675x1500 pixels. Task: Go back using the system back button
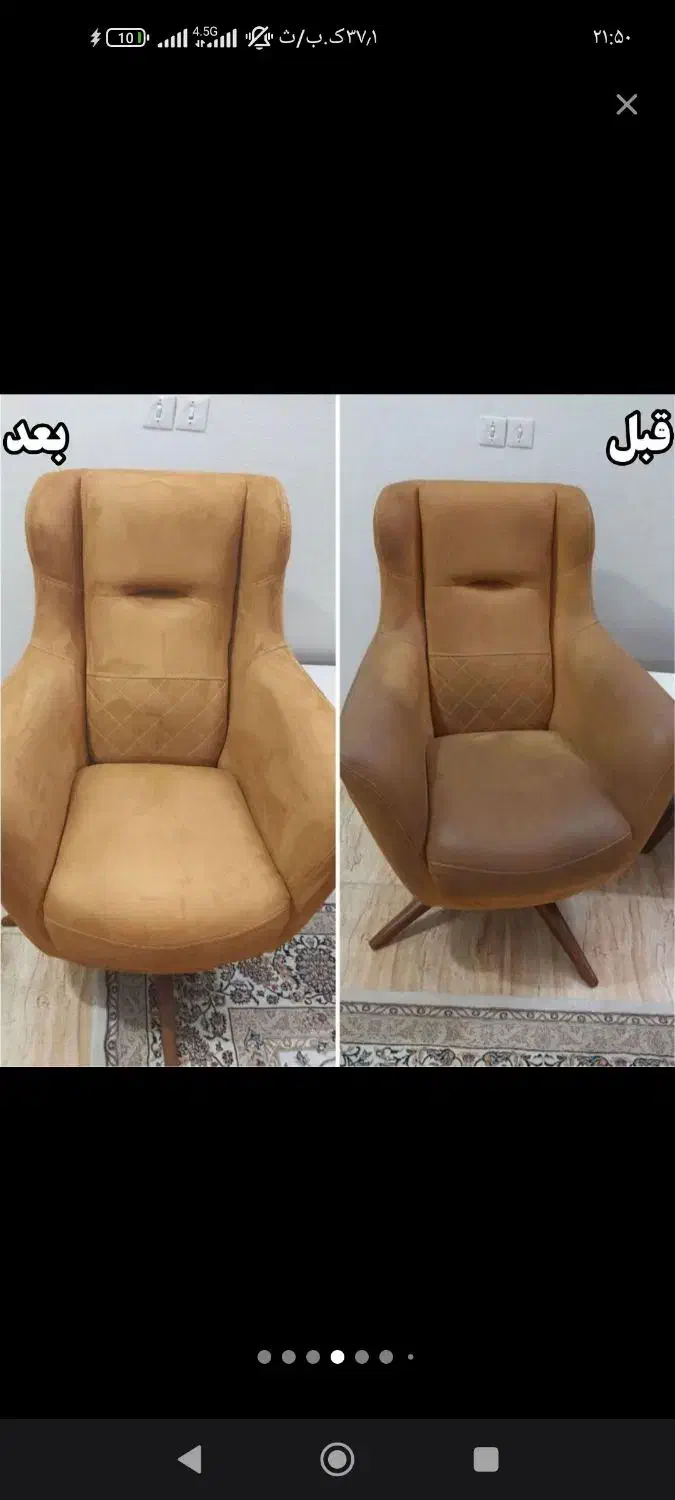tap(189, 1459)
